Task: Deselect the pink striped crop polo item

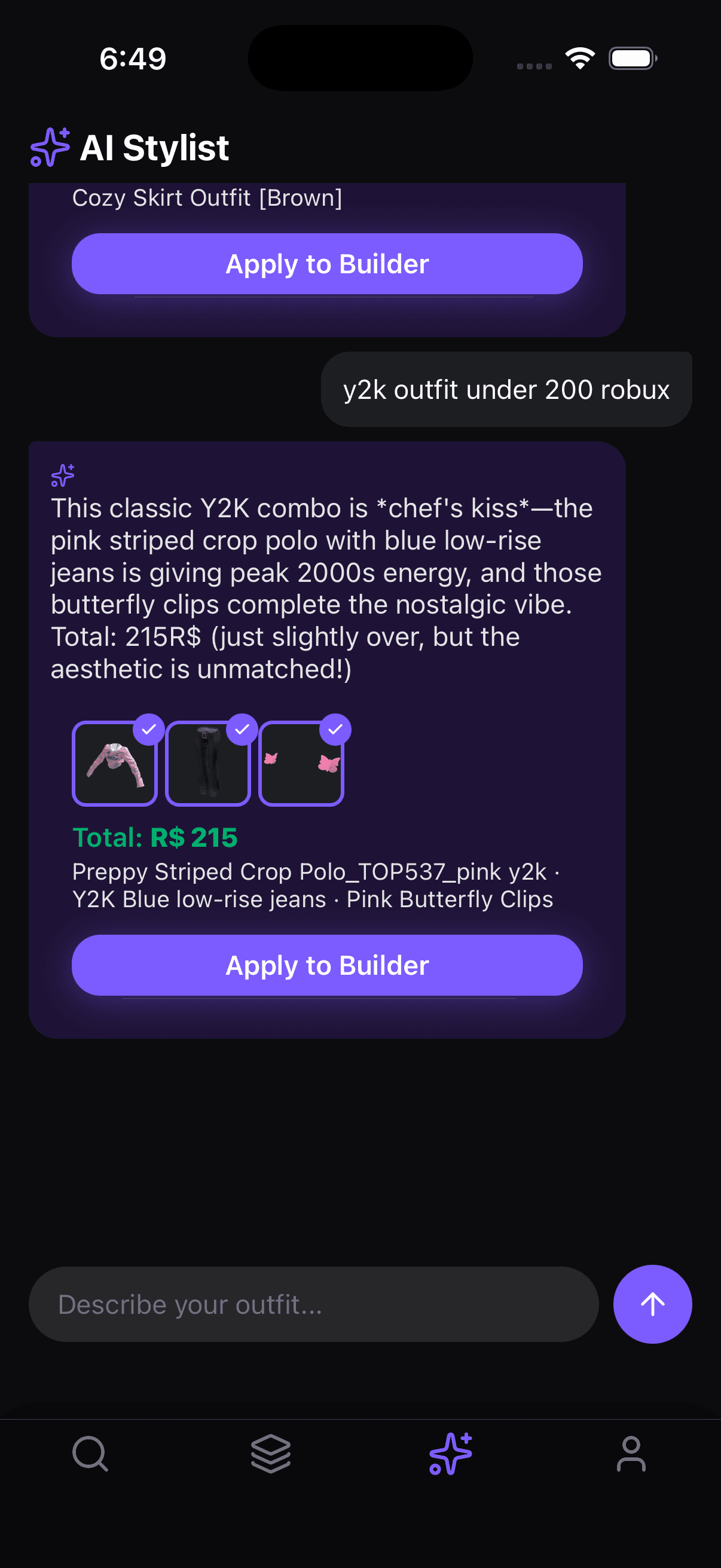Action: tap(115, 762)
